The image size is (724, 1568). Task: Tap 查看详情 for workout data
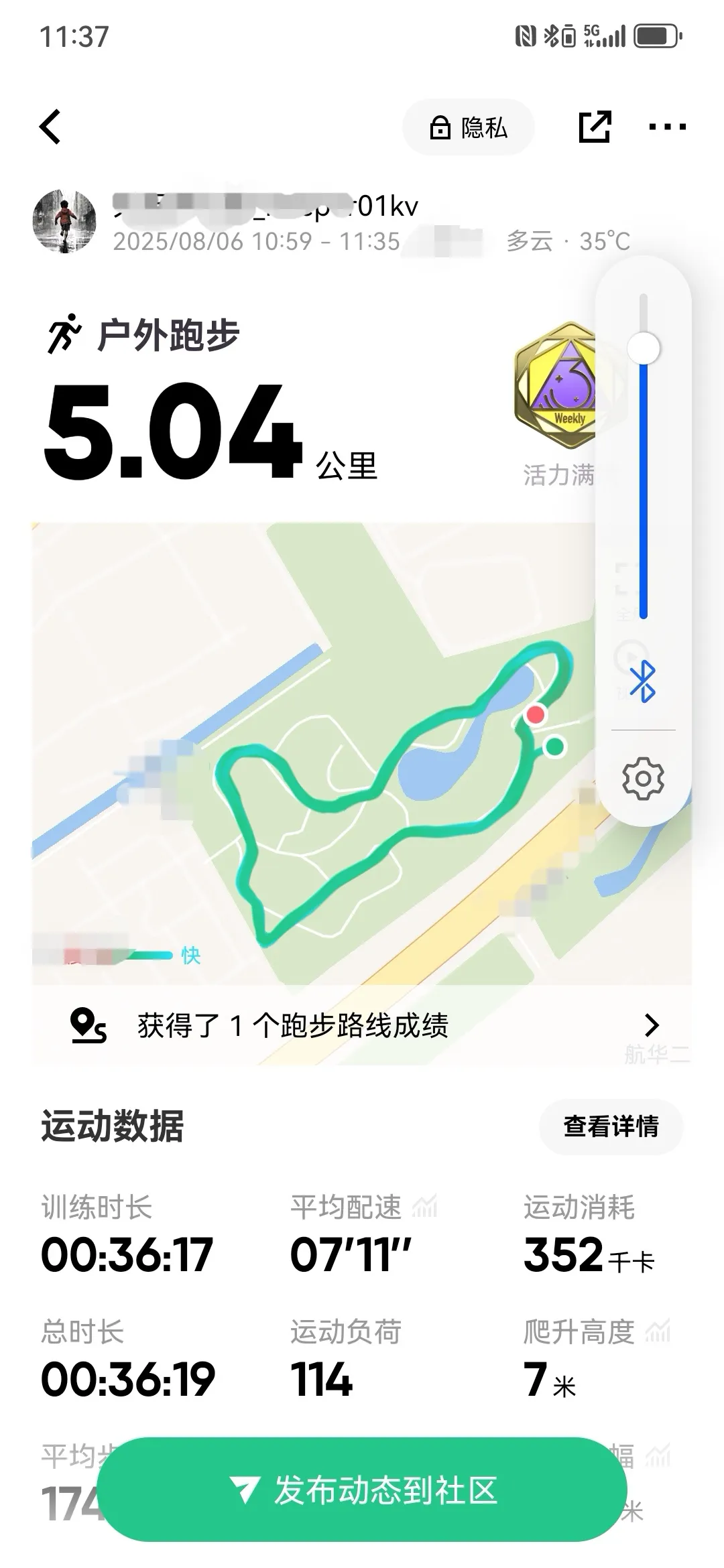pos(611,1126)
